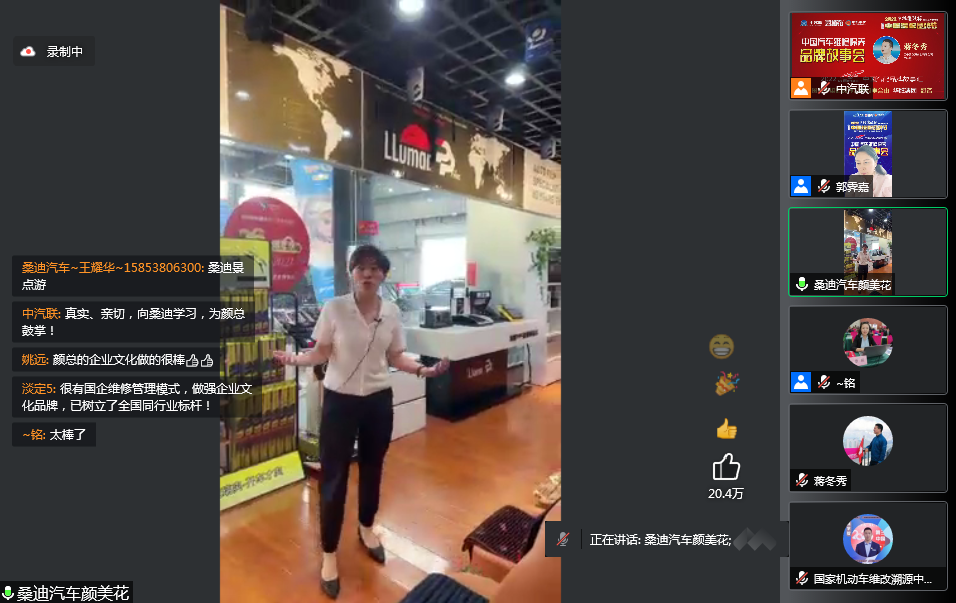
Task: Give a thumbs-up with the 20.4万 like button
Action: pos(726,467)
